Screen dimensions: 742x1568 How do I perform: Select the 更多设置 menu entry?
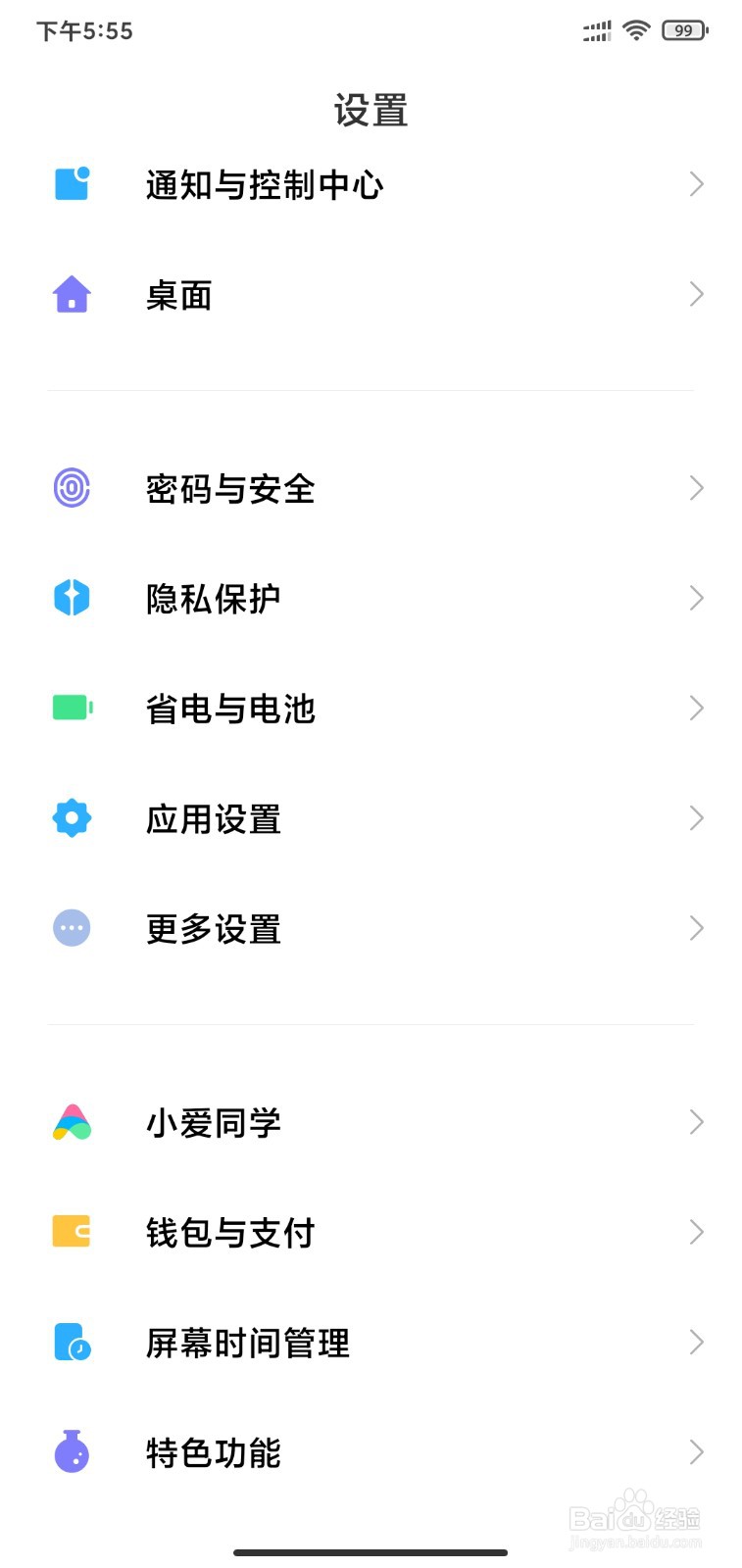click(371, 927)
